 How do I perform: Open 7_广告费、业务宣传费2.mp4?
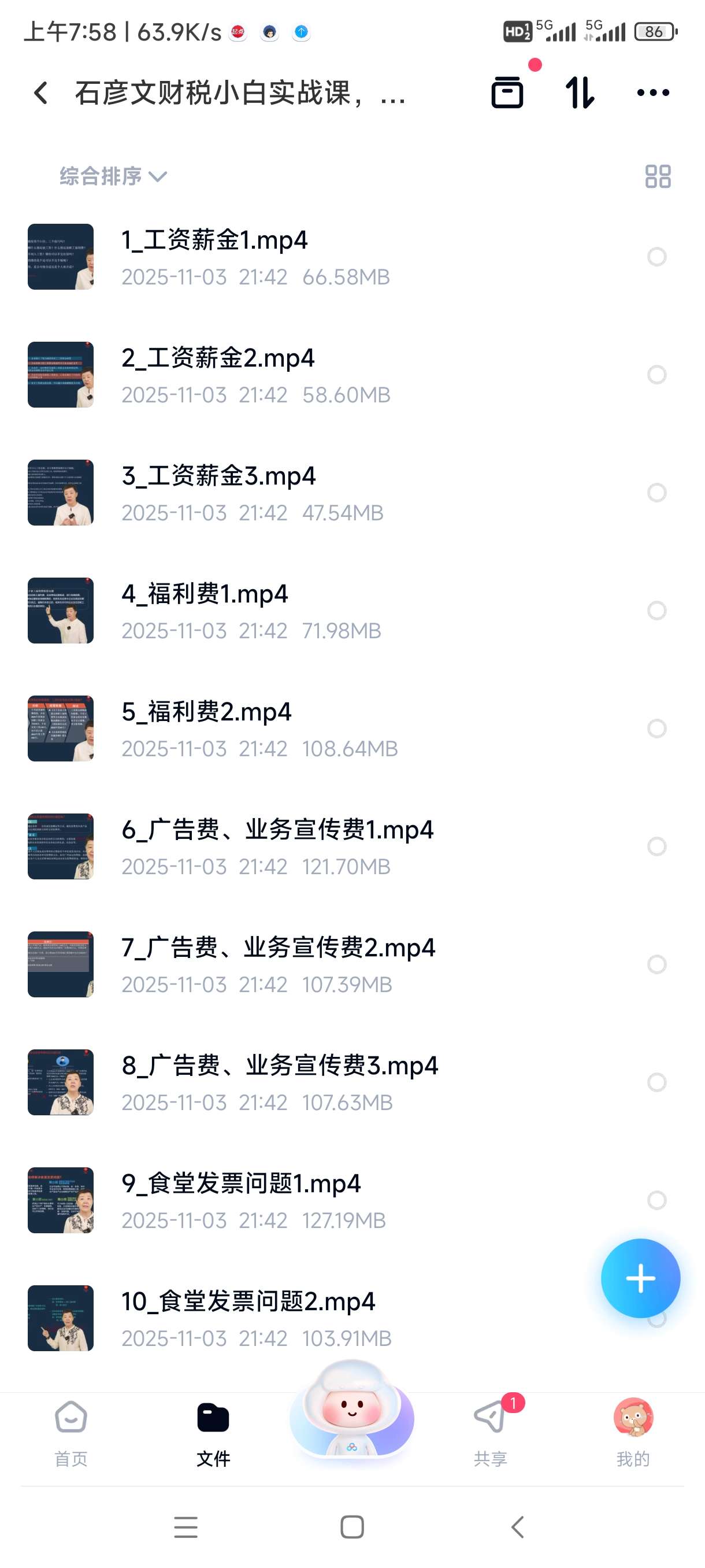pyautogui.click(x=277, y=946)
